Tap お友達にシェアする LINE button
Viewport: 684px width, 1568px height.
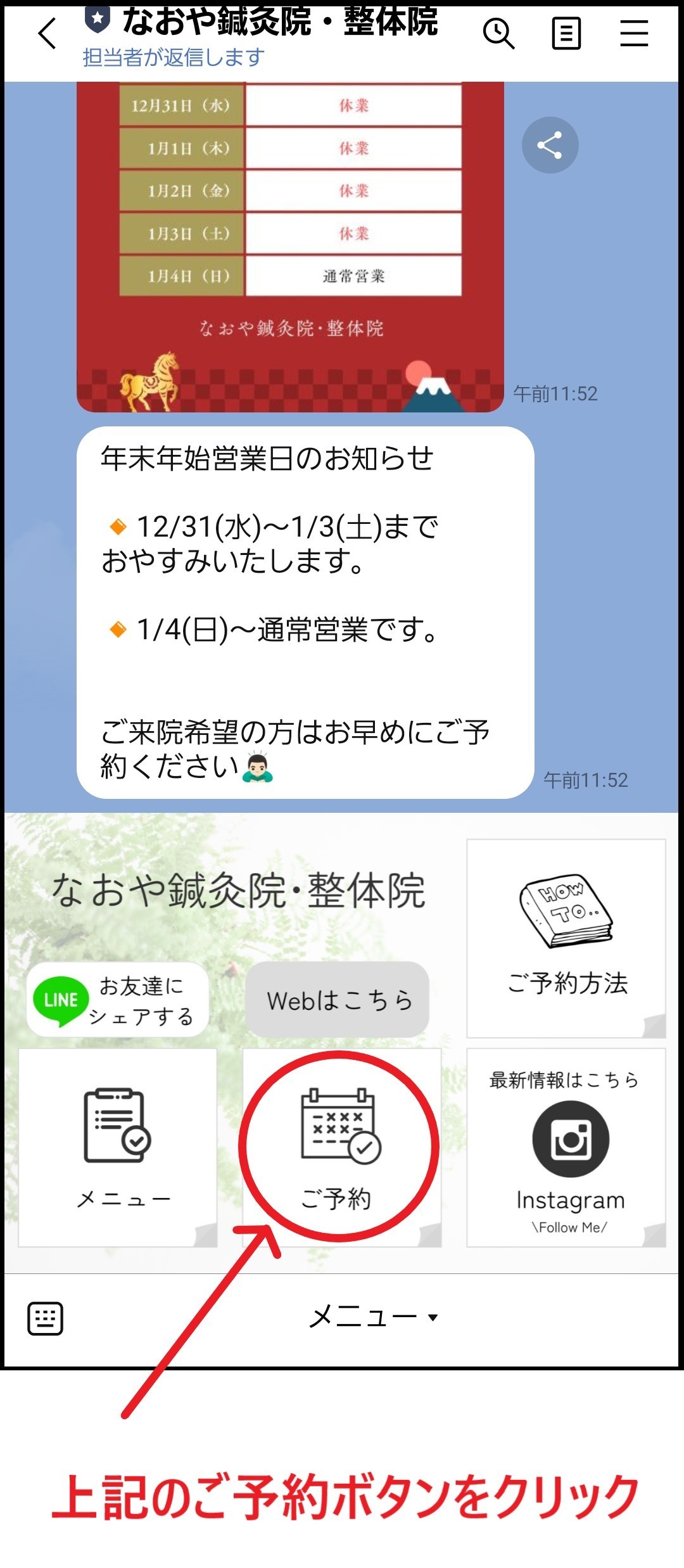point(118,1000)
